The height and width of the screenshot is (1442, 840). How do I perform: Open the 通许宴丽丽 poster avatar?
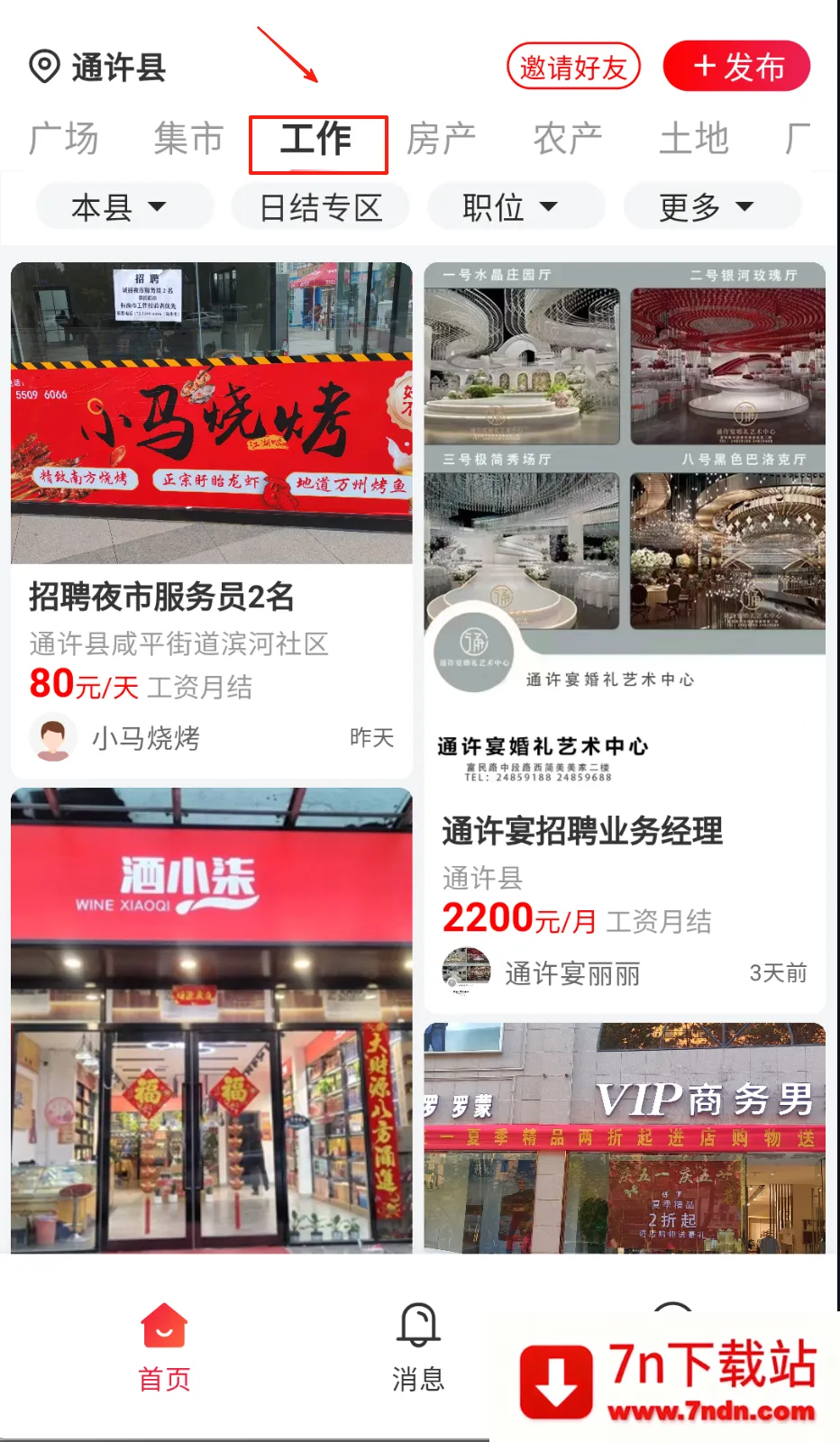[x=465, y=972]
